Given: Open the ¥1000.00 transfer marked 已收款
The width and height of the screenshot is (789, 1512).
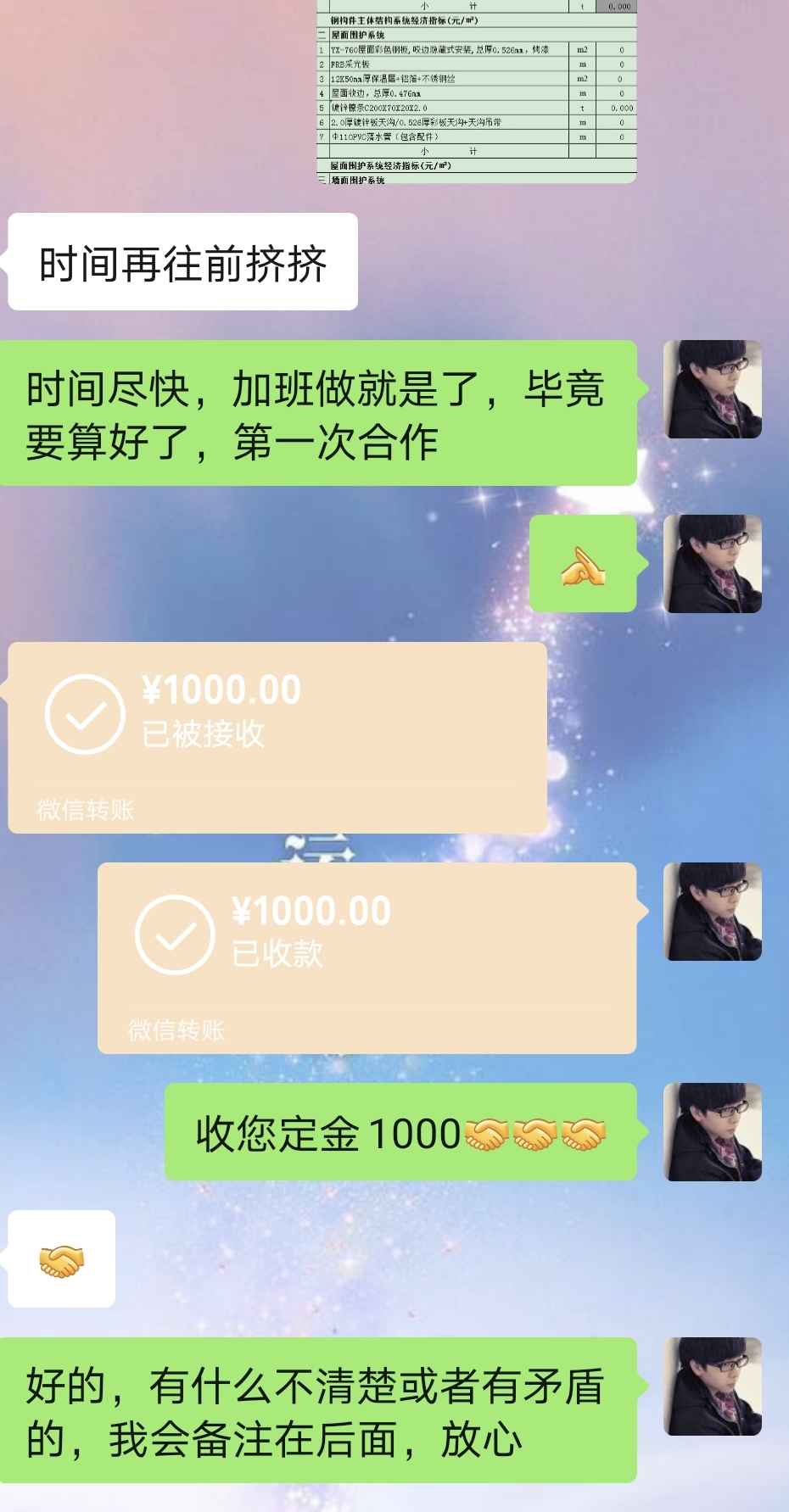Looking at the screenshot, I should [x=367, y=958].
